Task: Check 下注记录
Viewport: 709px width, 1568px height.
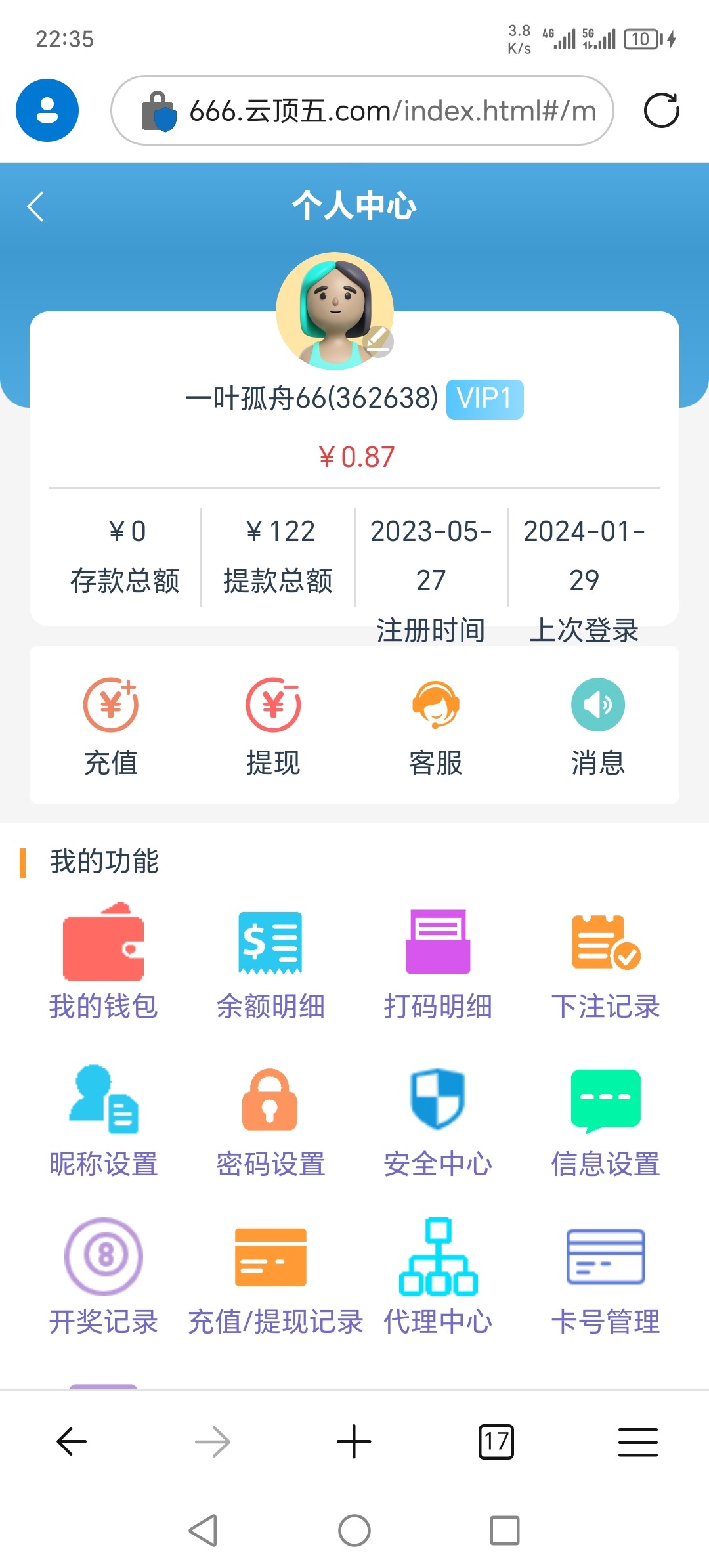Action: (605, 962)
